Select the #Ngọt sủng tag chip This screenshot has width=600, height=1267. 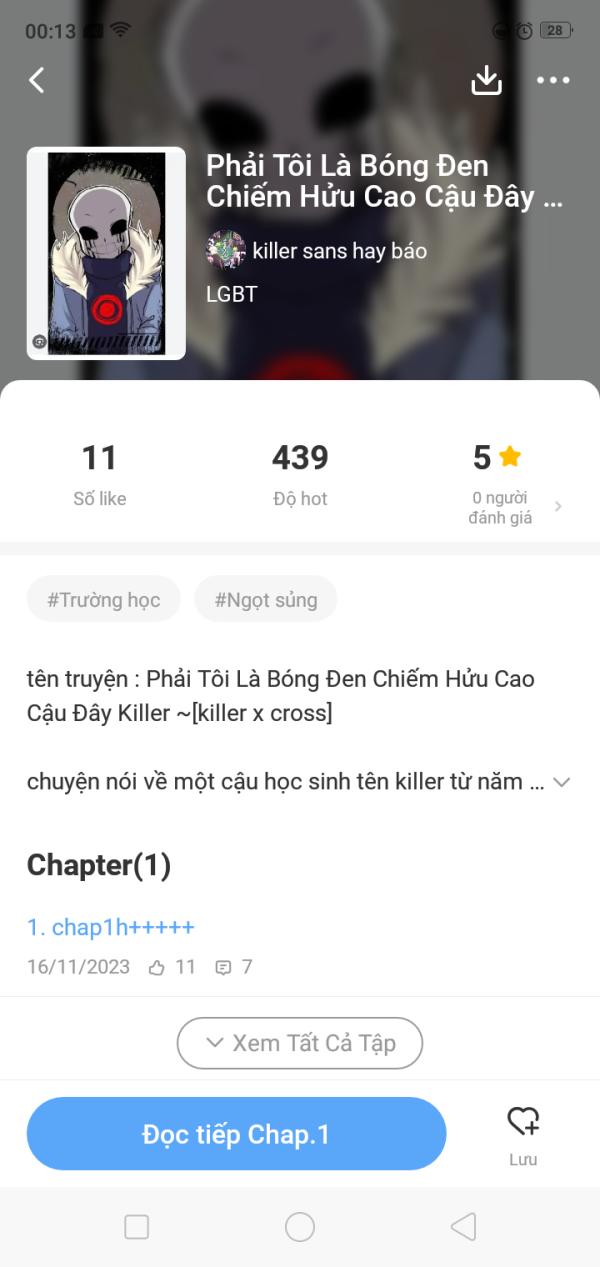(266, 600)
